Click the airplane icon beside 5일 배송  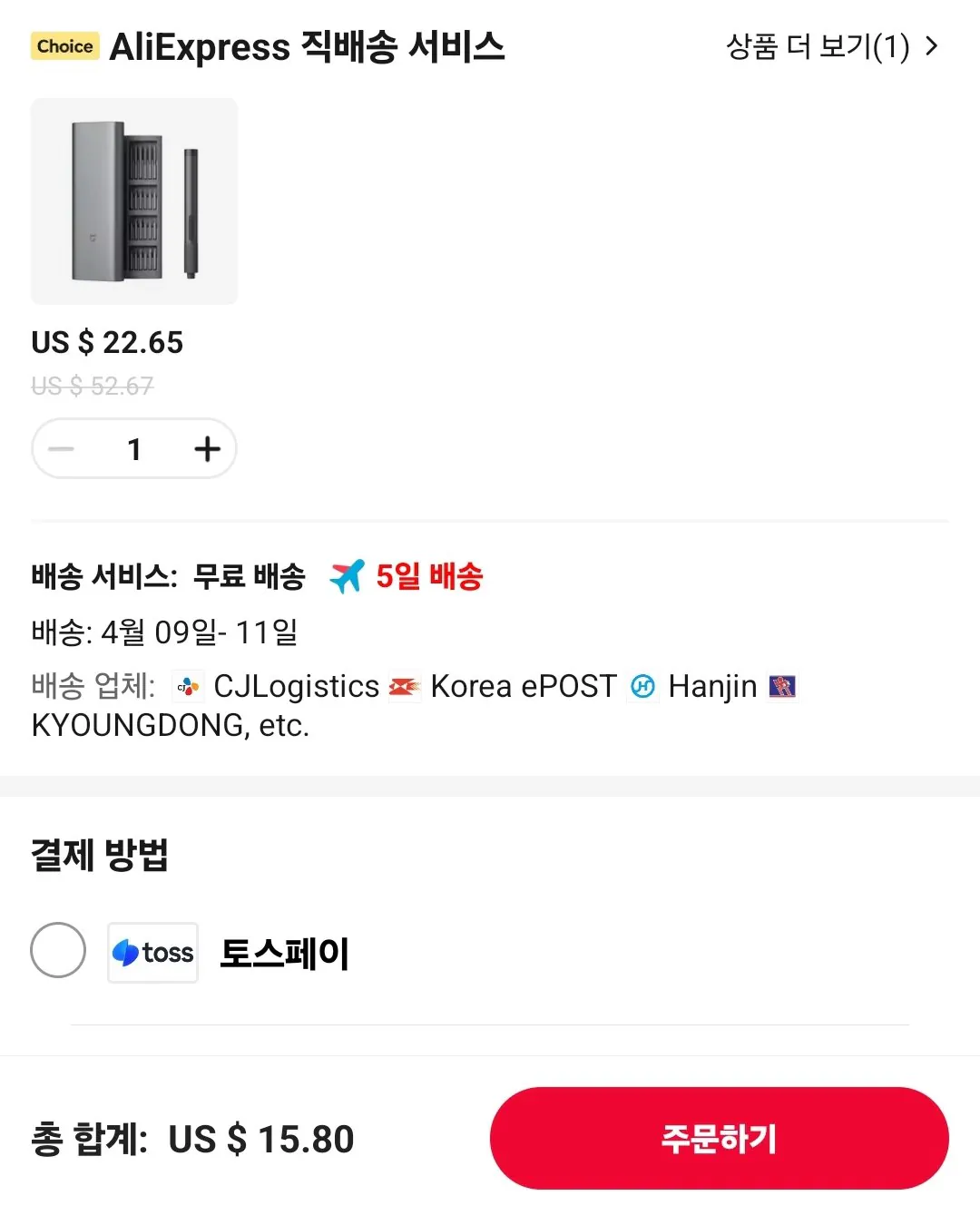(x=347, y=575)
